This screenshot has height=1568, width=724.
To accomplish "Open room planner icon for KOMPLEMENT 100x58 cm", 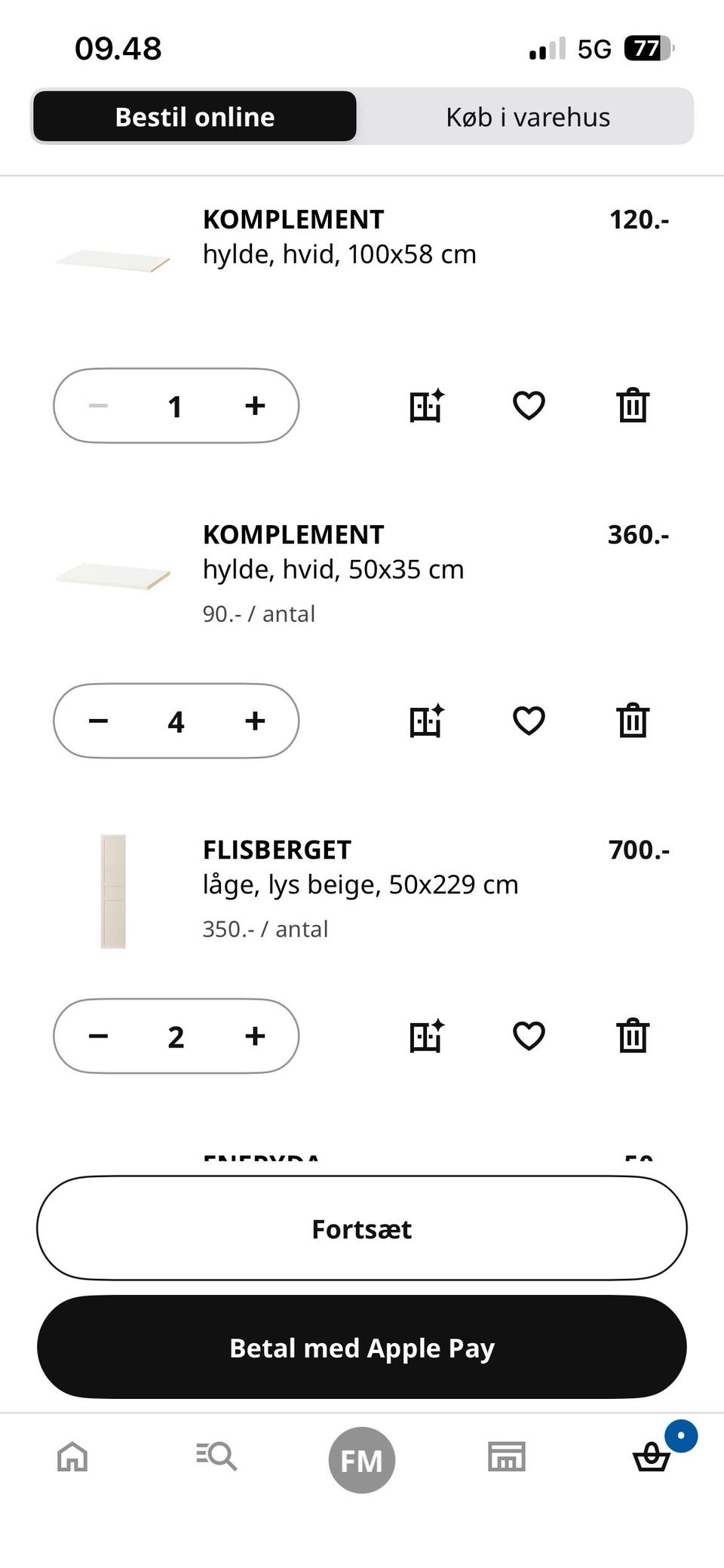I will 427,406.
